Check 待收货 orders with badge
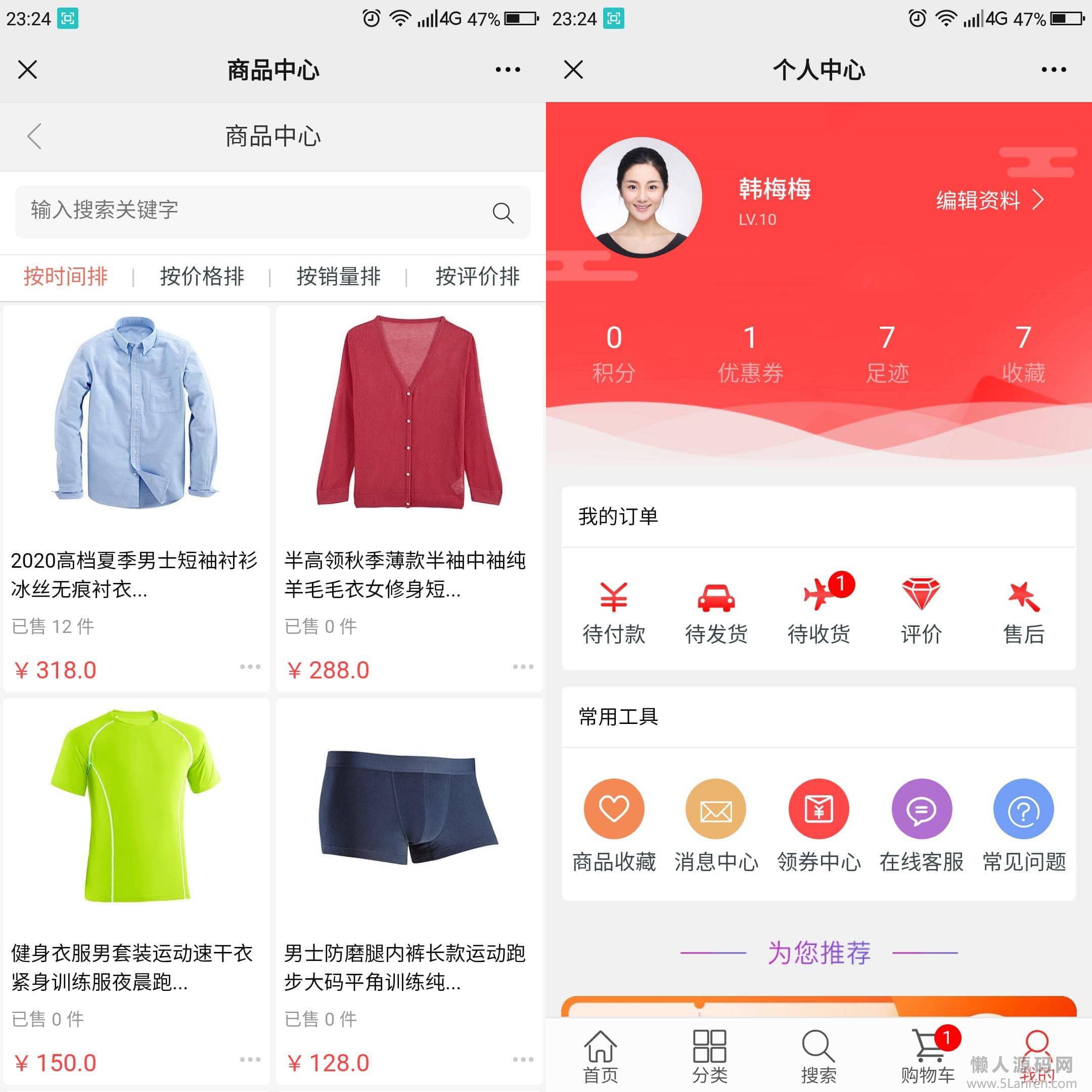The image size is (1092, 1092). [819, 612]
